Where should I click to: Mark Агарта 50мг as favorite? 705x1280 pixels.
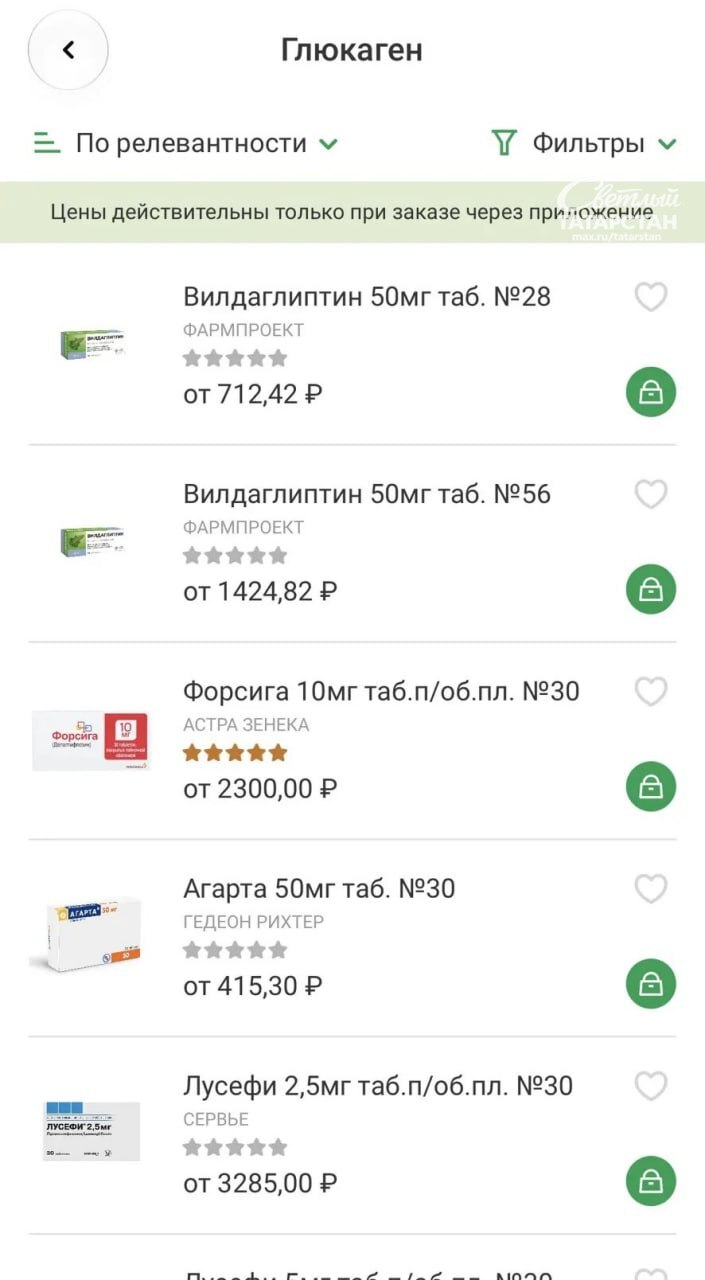(651, 888)
